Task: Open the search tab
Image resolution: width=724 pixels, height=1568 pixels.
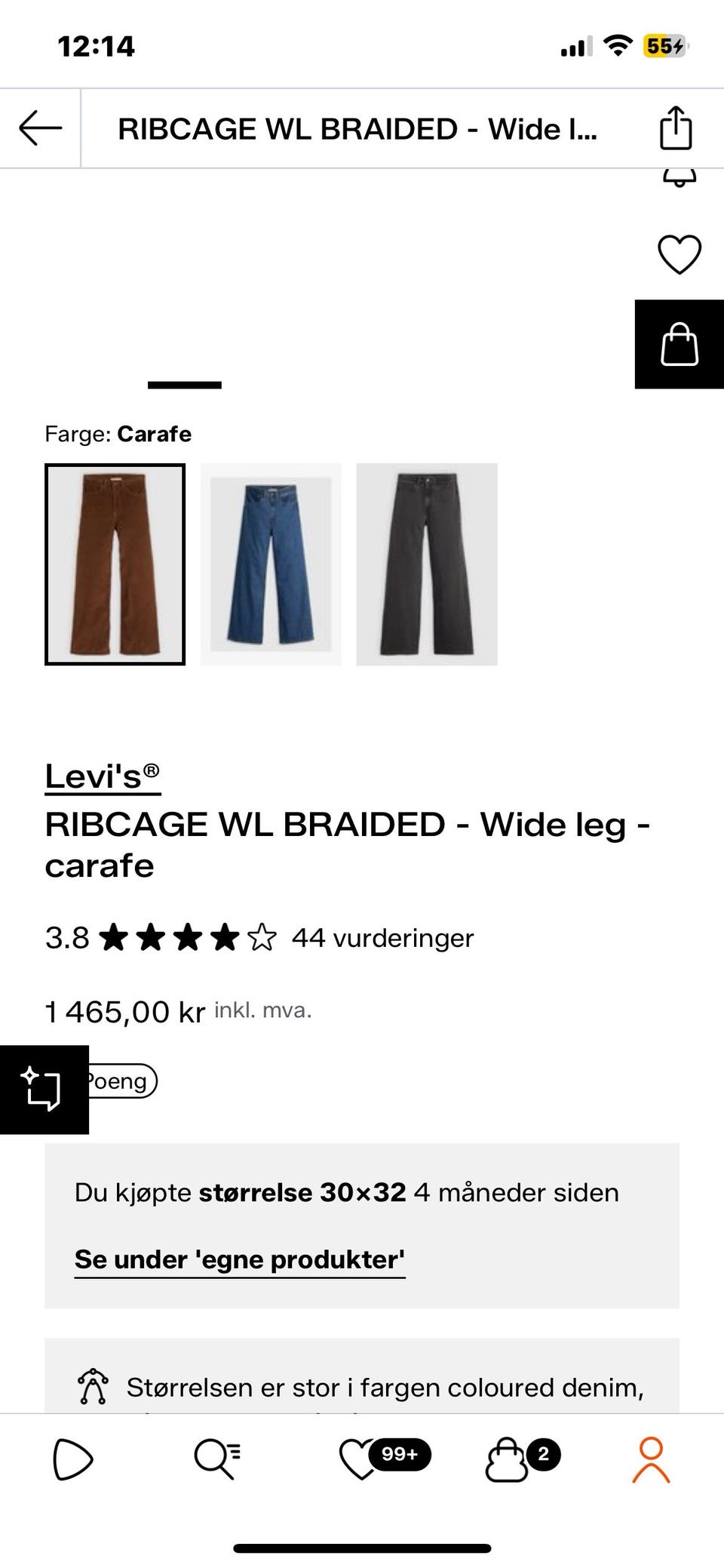Action: (217, 1460)
